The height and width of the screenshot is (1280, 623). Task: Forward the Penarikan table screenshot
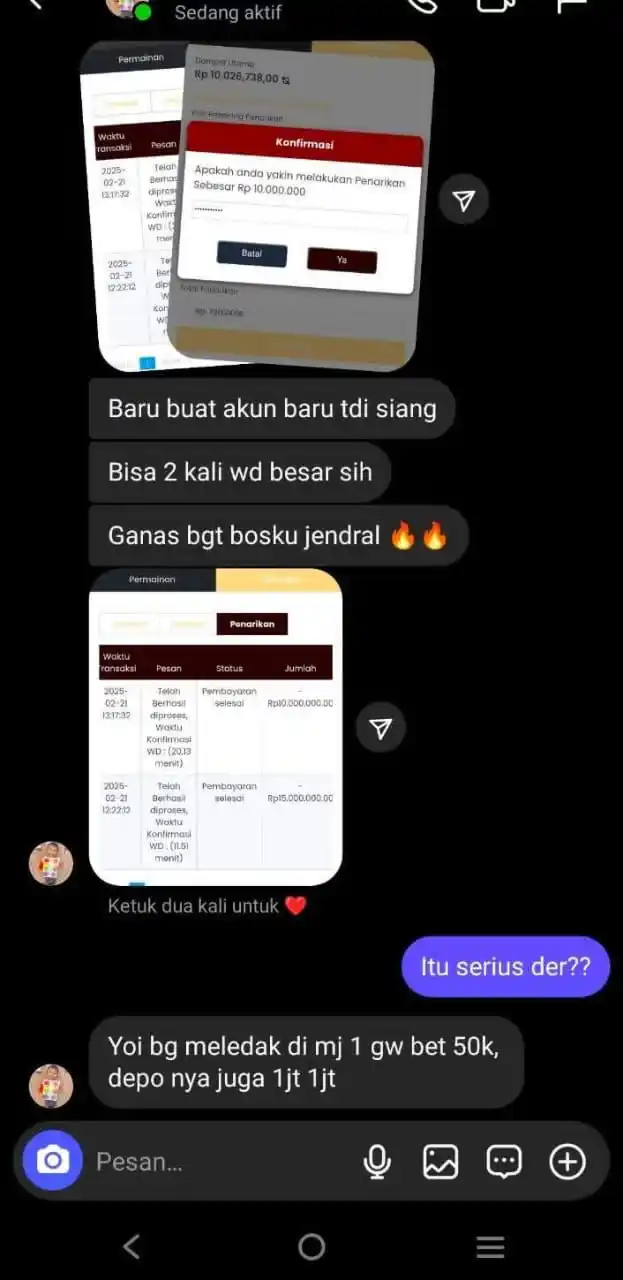pos(380,728)
